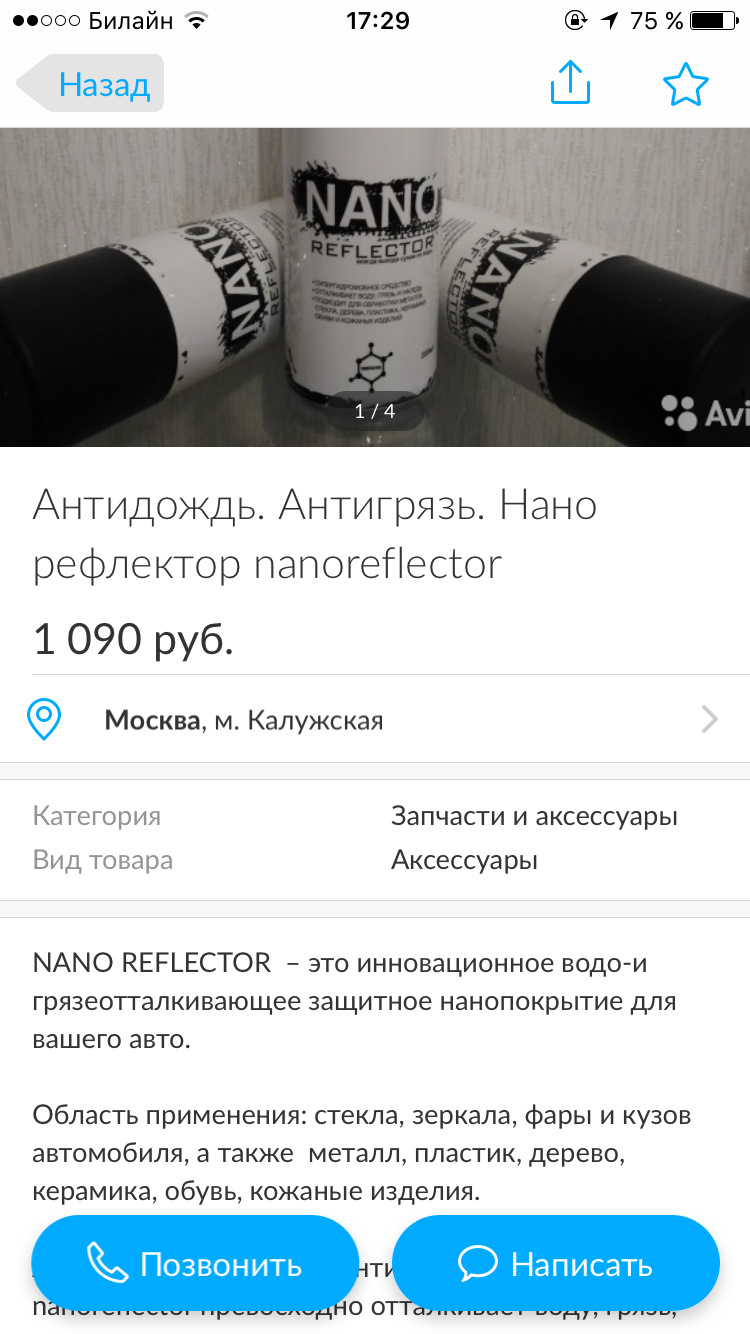Message the seller via Написать
The height and width of the screenshot is (1334, 750).
556,1264
